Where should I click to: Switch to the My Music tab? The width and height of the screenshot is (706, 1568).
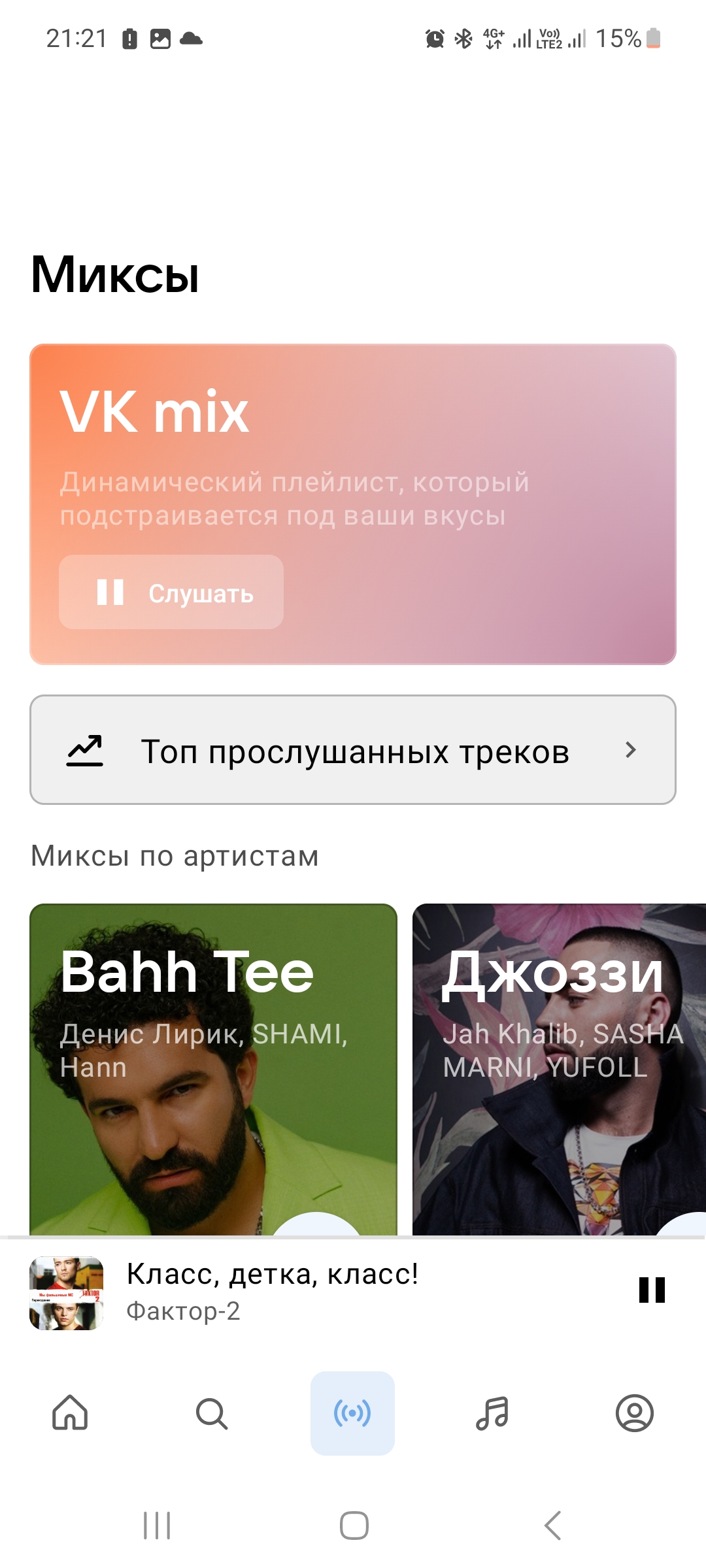(x=492, y=1413)
